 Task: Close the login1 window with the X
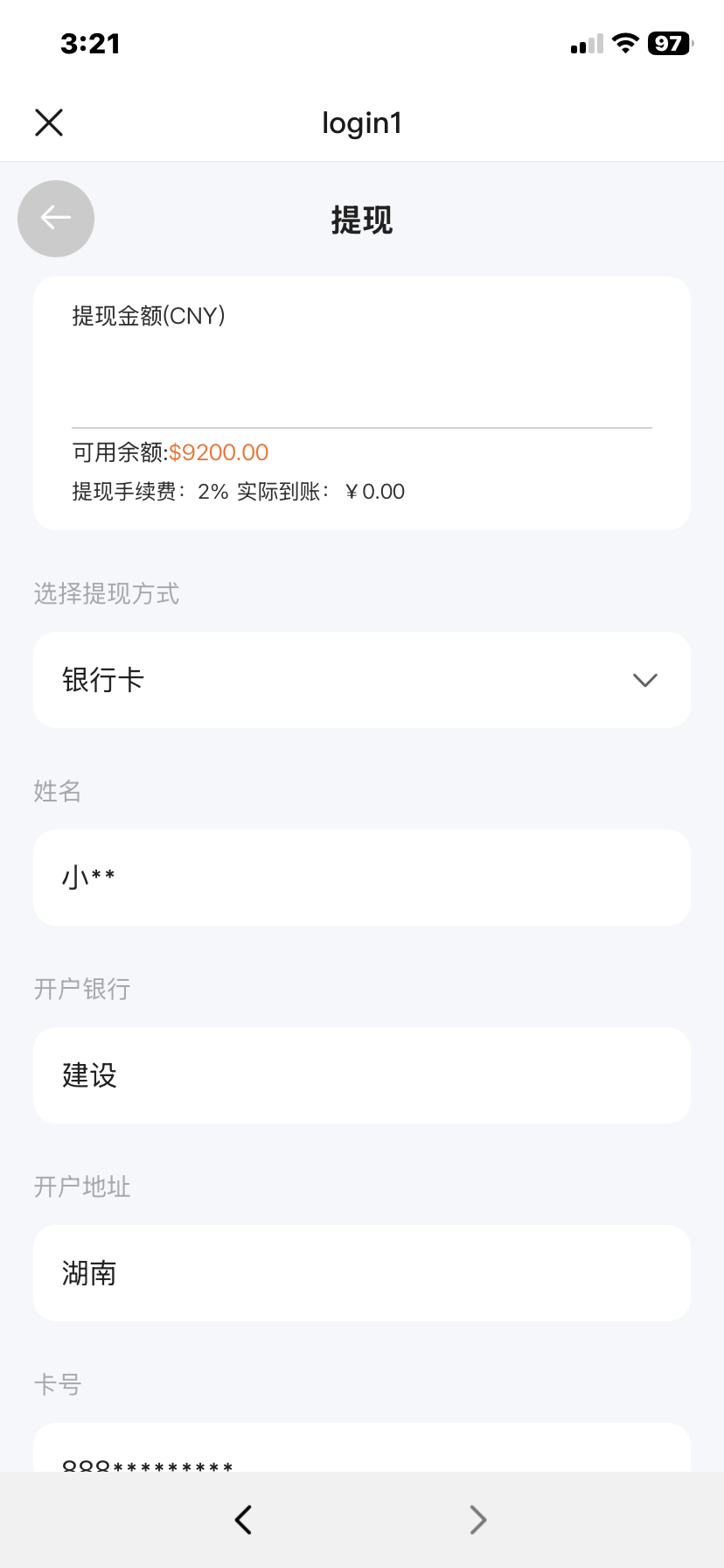point(48,122)
